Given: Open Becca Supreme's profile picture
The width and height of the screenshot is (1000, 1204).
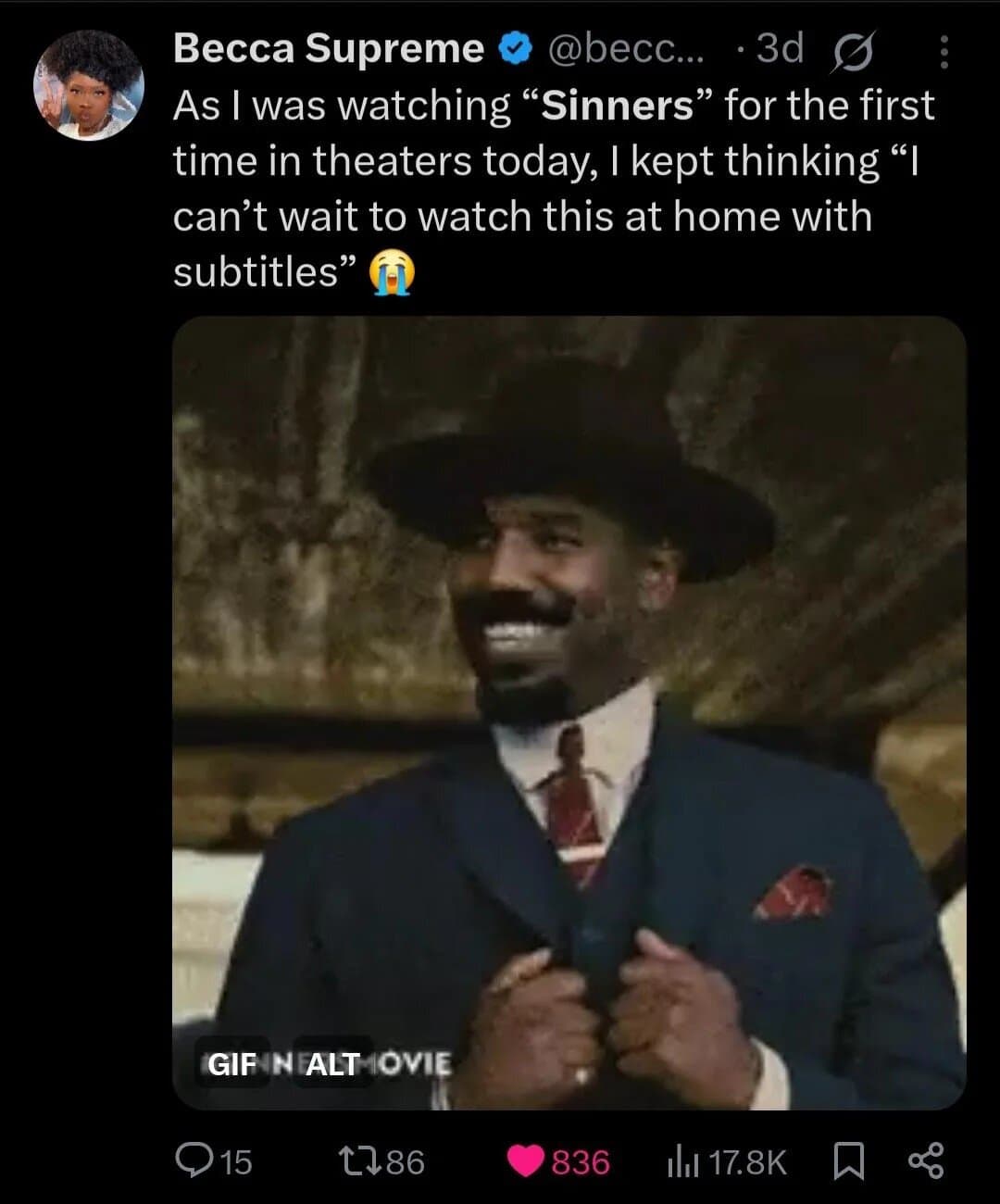Looking at the screenshot, I should pyautogui.click(x=89, y=85).
